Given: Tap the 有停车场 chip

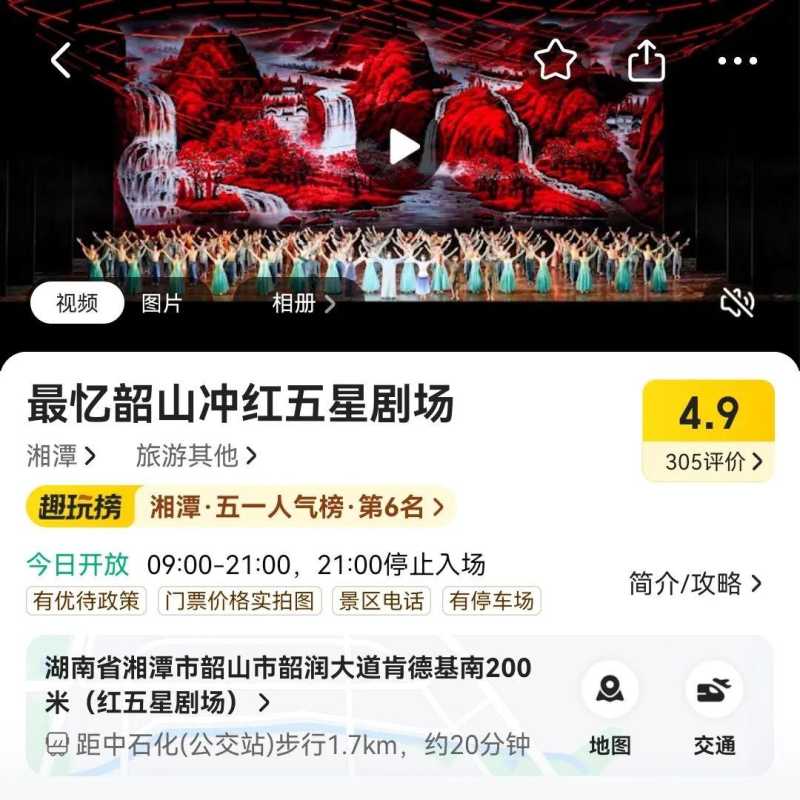Looking at the screenshot, I should point(491,601).
